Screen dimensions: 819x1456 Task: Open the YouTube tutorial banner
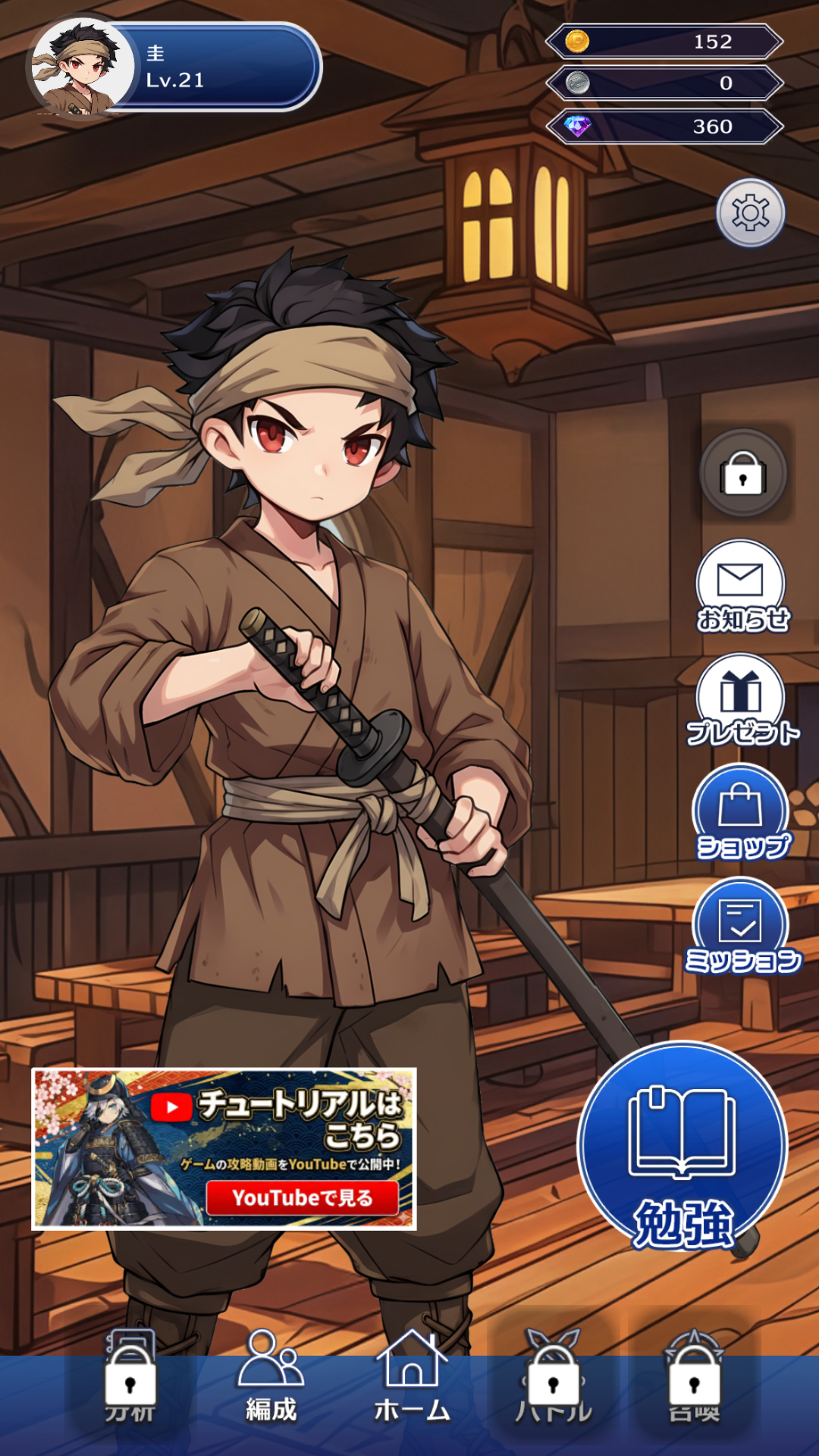[224, 1149]
